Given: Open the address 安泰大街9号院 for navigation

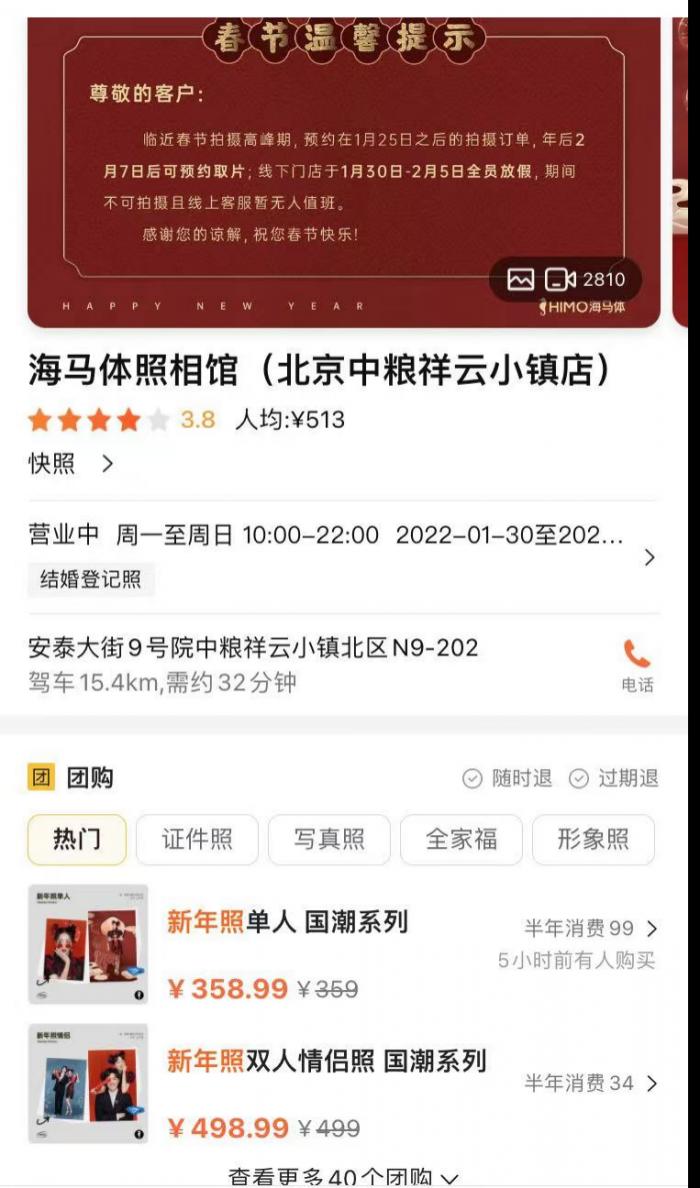Looking at the screenshot, I should (x=254, y=648).
